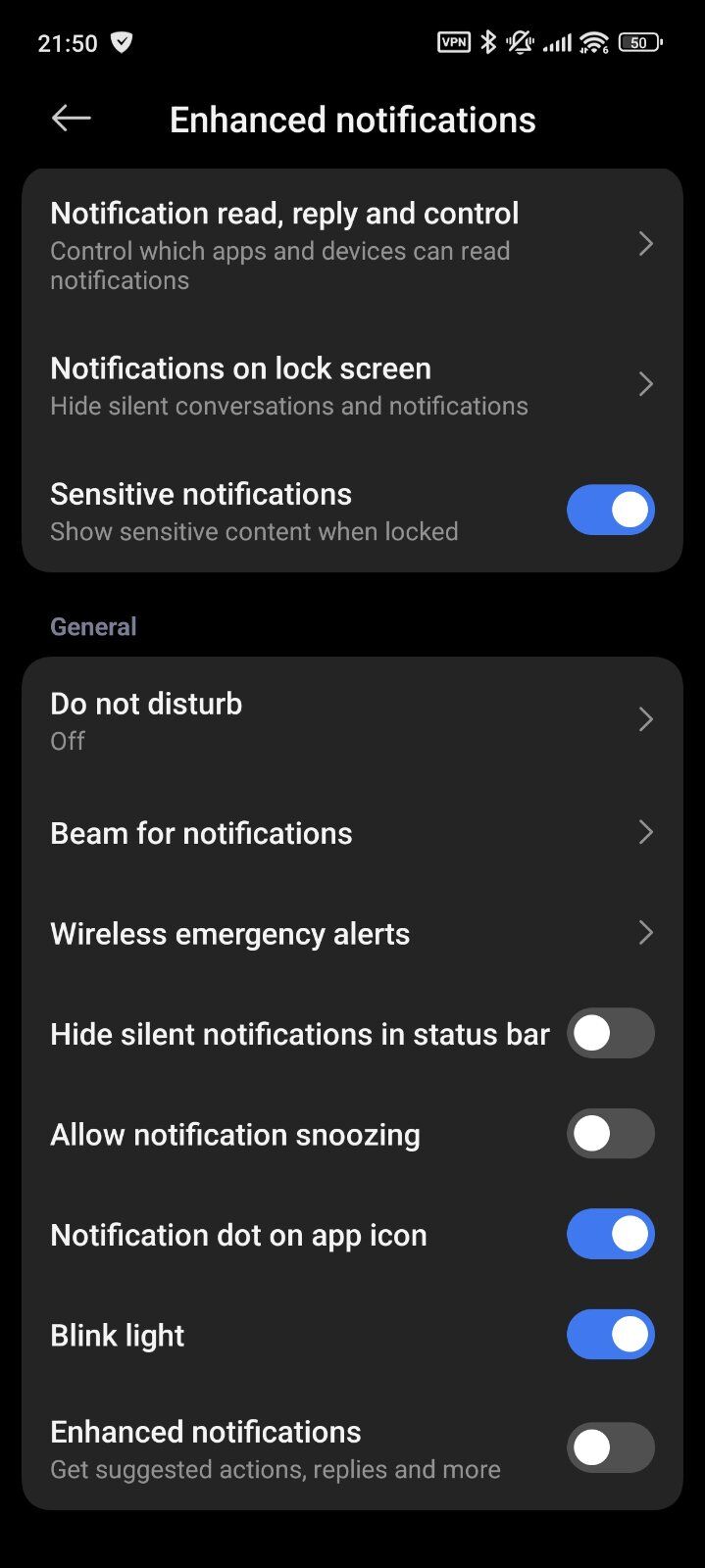The width and height of the screenshot is (705, 1568).
Task: Open Beam for notifications
Action: (x=352, y=833)
